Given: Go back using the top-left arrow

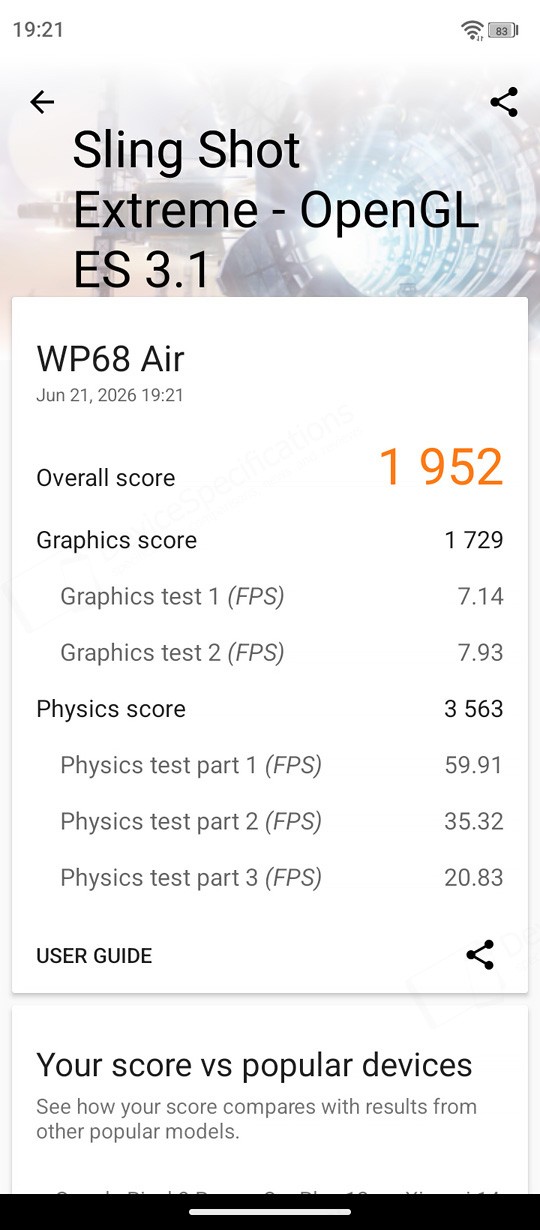Looking at the screenshot, I should [42, 102].
